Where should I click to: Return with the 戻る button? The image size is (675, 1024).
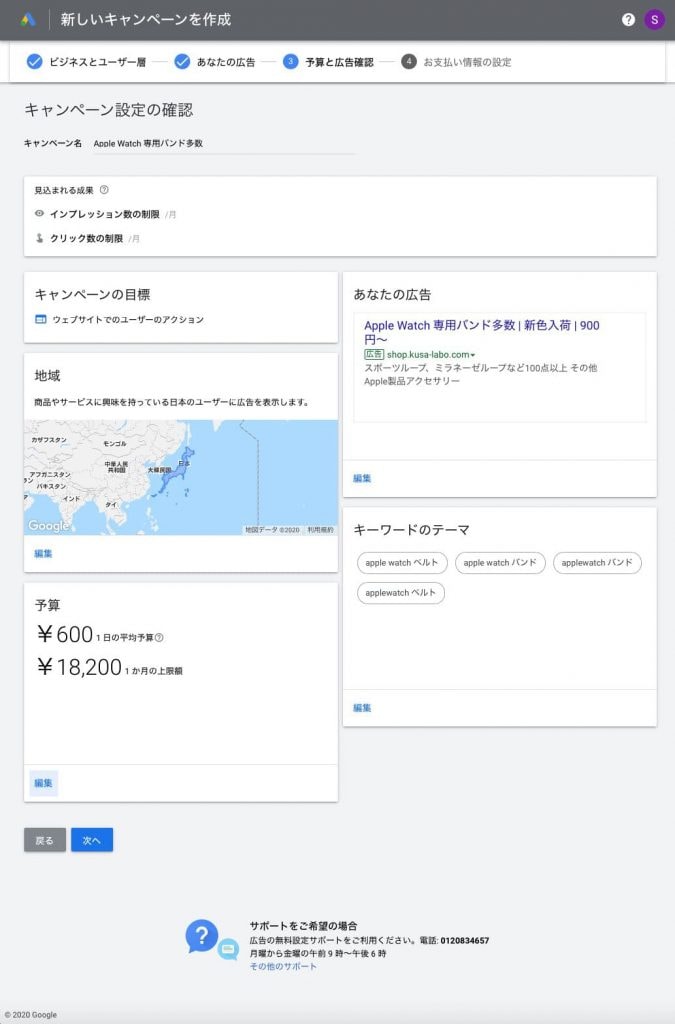[45, 840]
